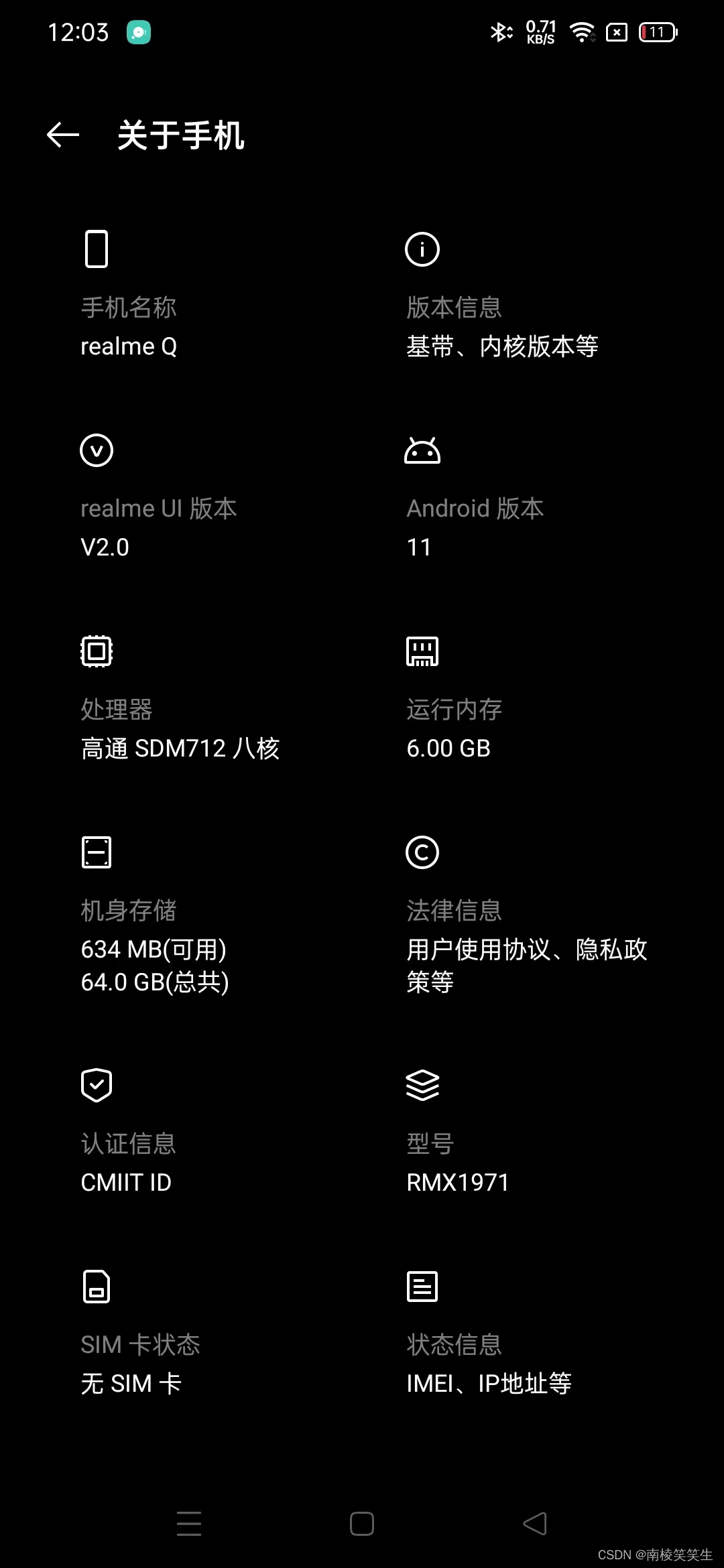
Task: Open 法律信息 user agreement
Action: pyautogui.click(x=526, y=945)
